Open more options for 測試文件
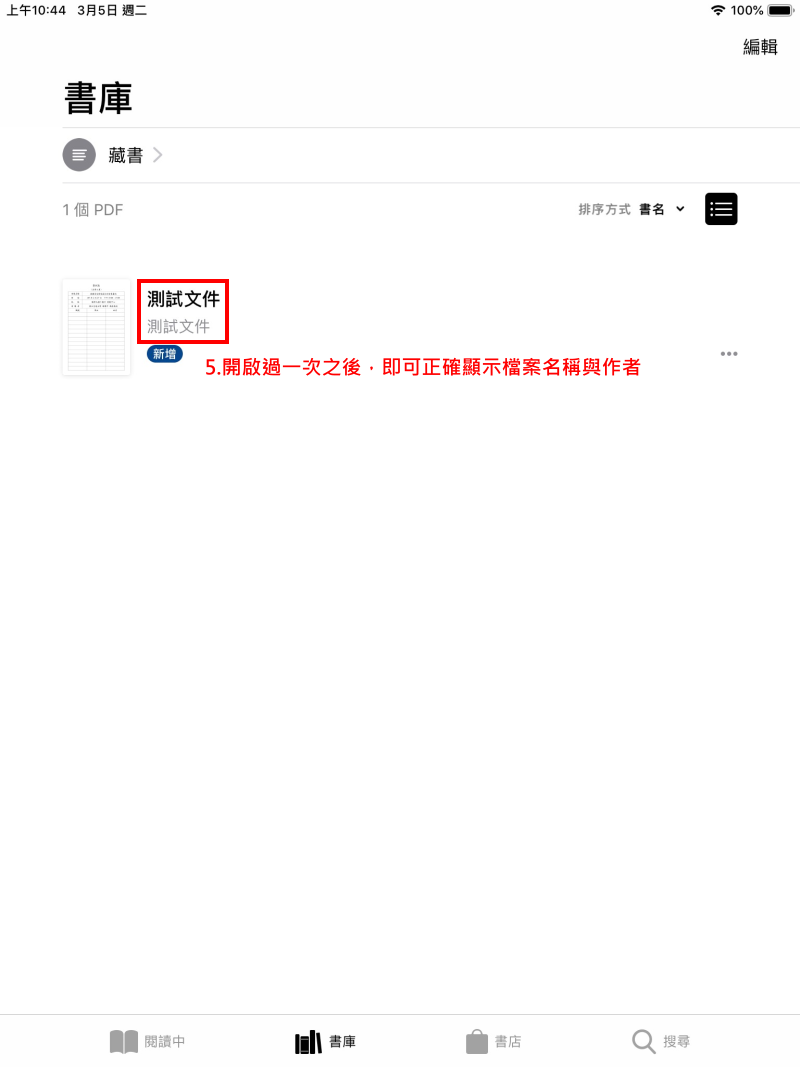Viewport: 800px width, 1067px height. point(729,354)
